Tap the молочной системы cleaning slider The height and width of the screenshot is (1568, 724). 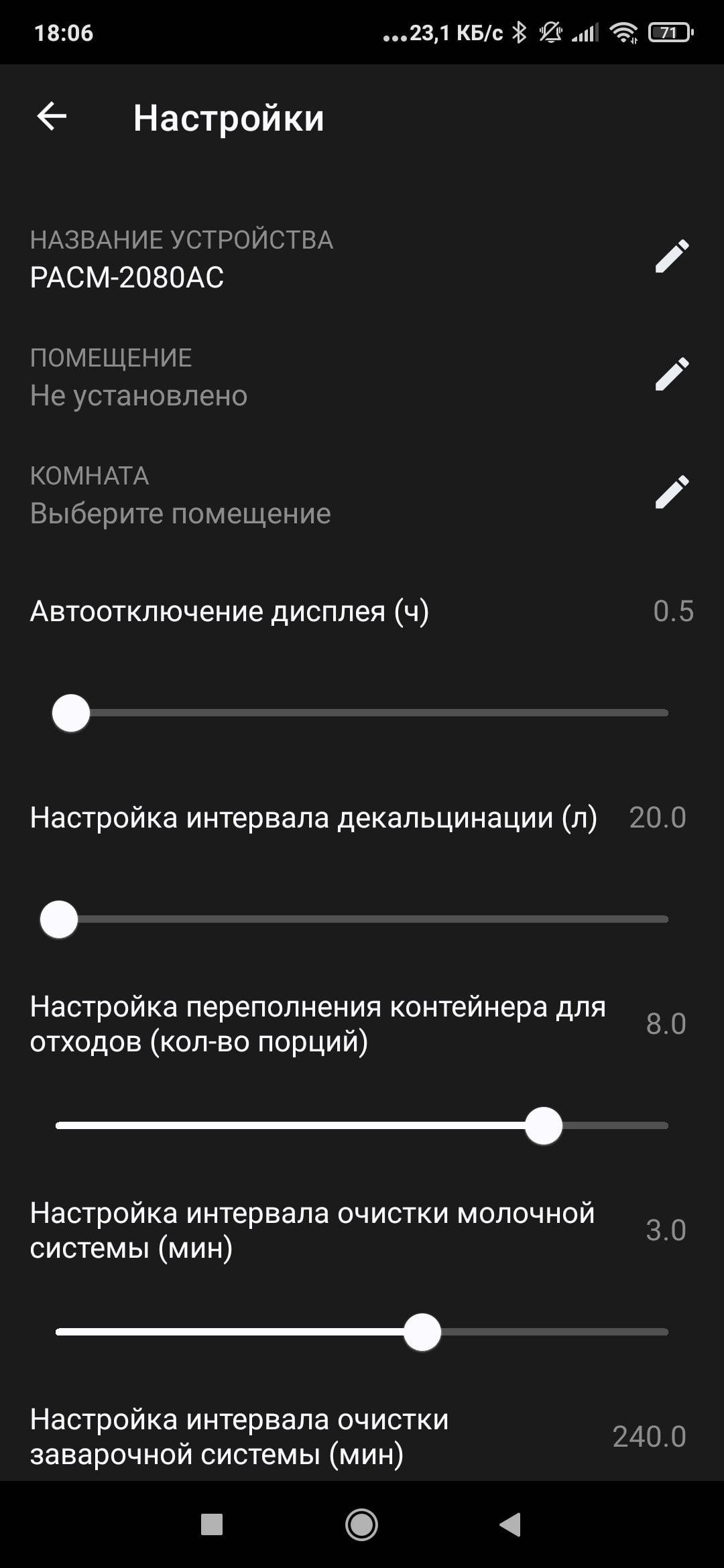tap(362, 1332)
